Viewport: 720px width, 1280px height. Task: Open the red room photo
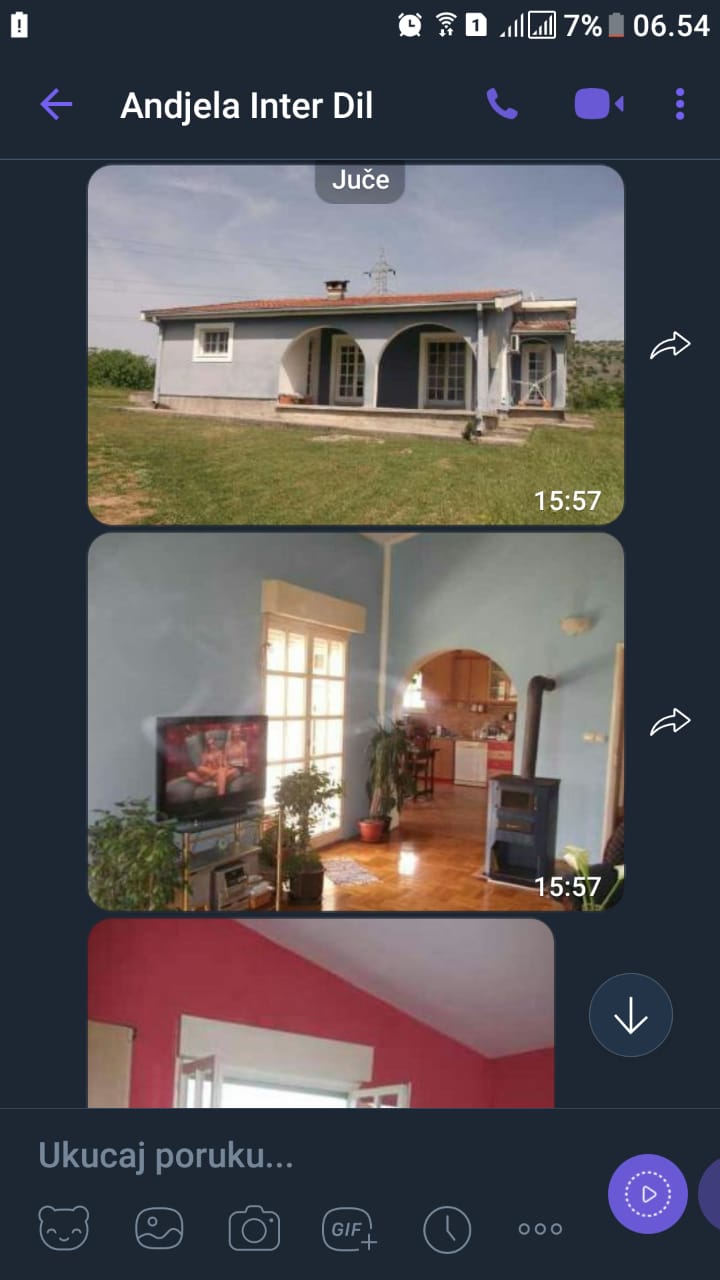[321, 1013]
